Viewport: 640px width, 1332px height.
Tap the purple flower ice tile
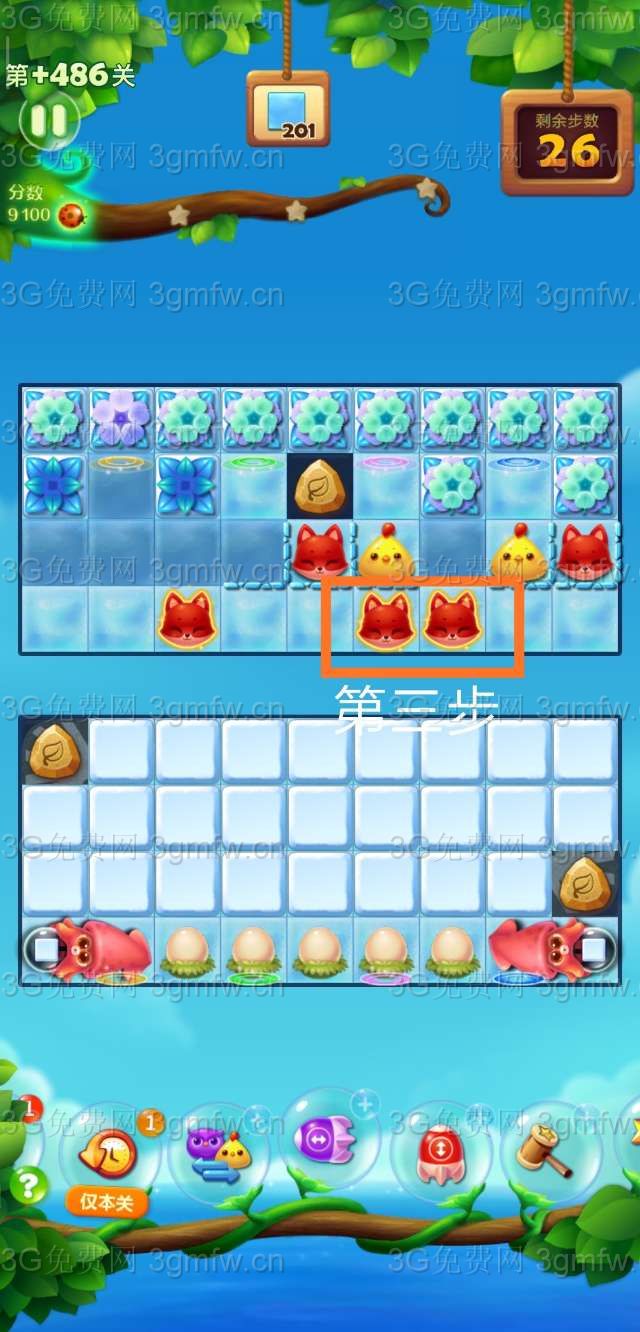coord(120,418)
